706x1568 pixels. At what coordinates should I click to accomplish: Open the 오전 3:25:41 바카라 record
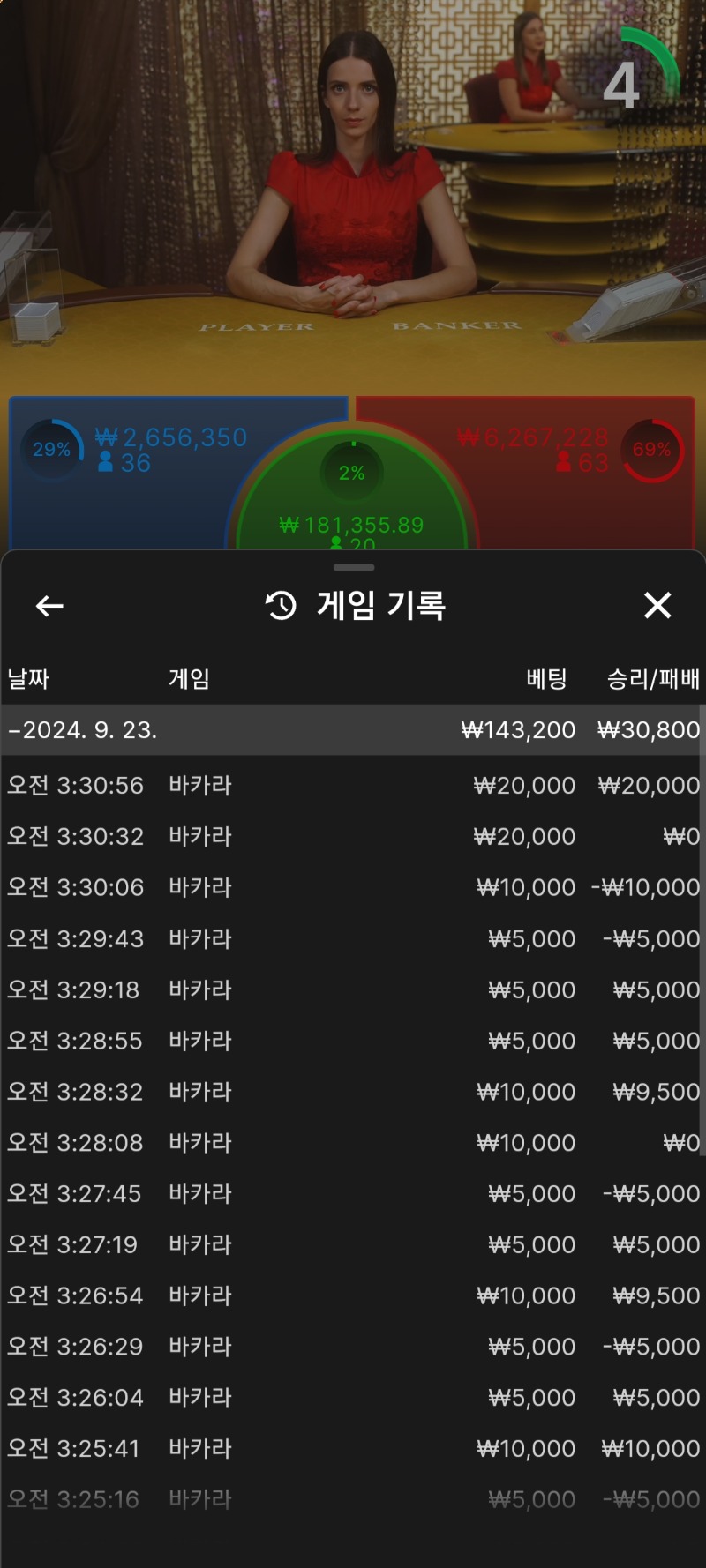(353, 1449)
